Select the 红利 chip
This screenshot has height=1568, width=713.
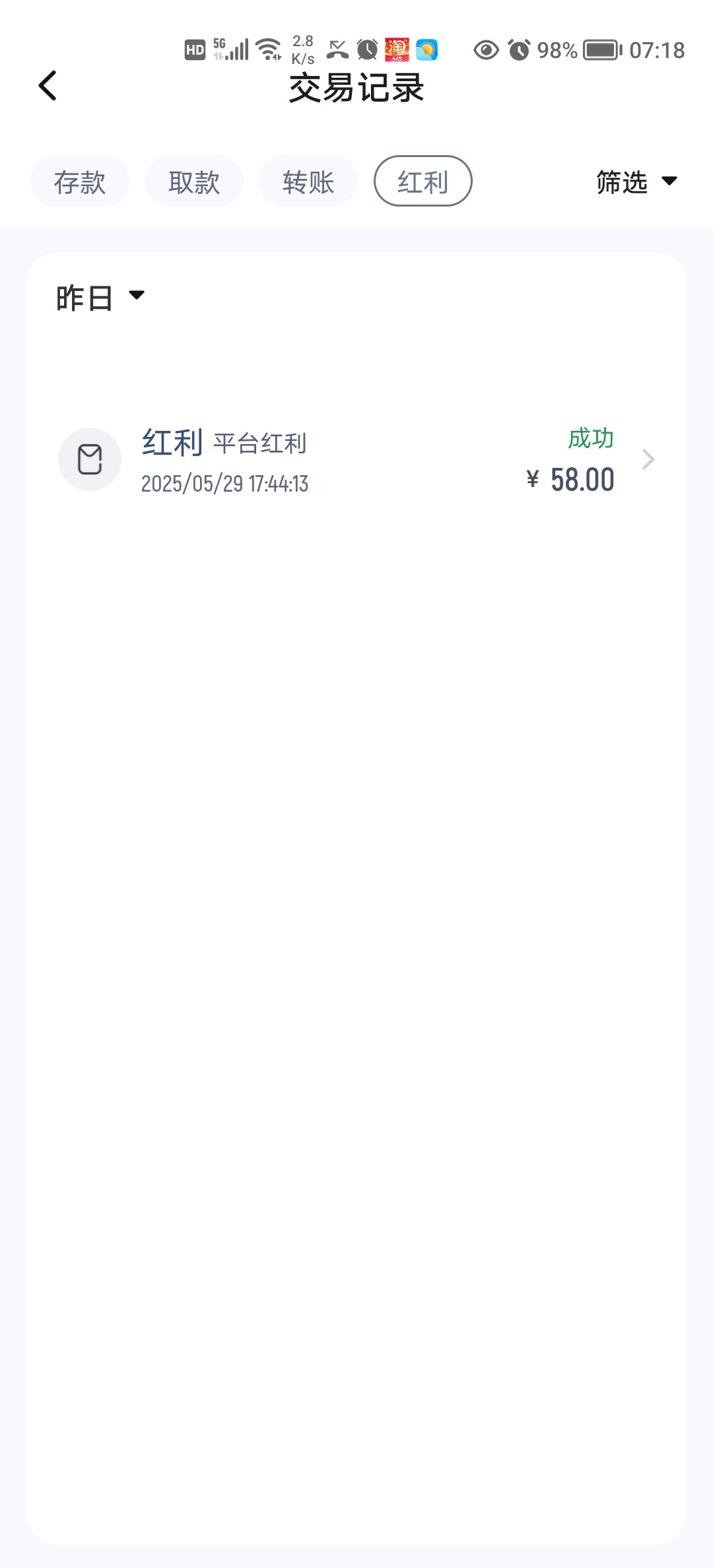pos(423,181)
